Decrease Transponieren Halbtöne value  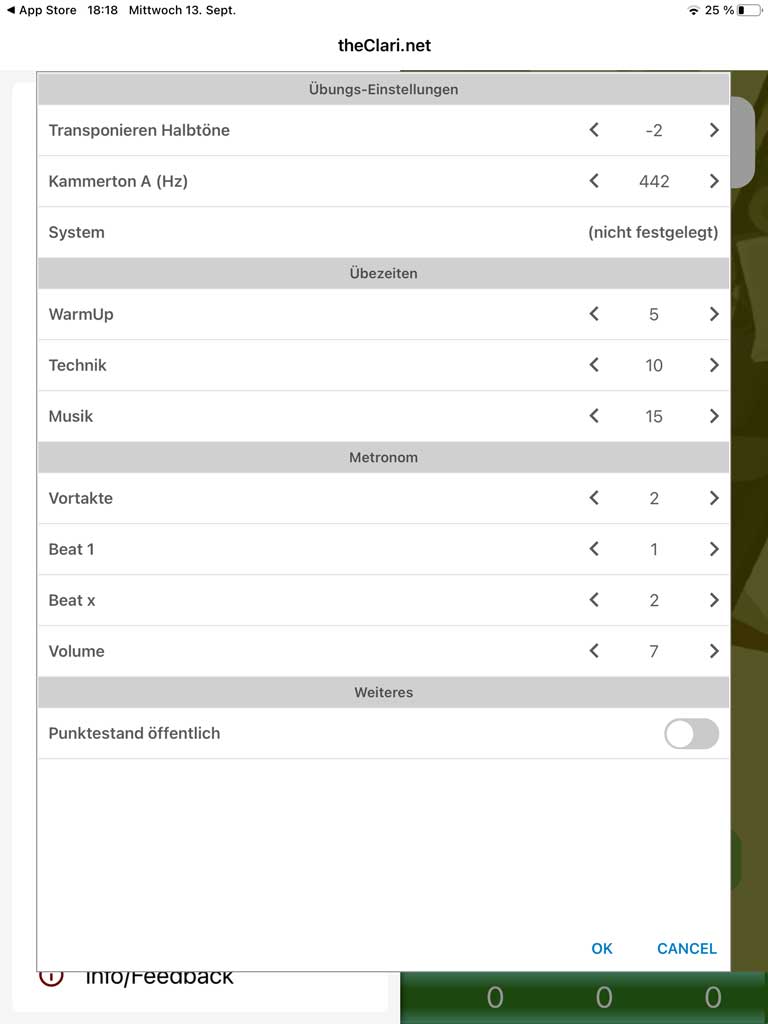tap(594, 130)
